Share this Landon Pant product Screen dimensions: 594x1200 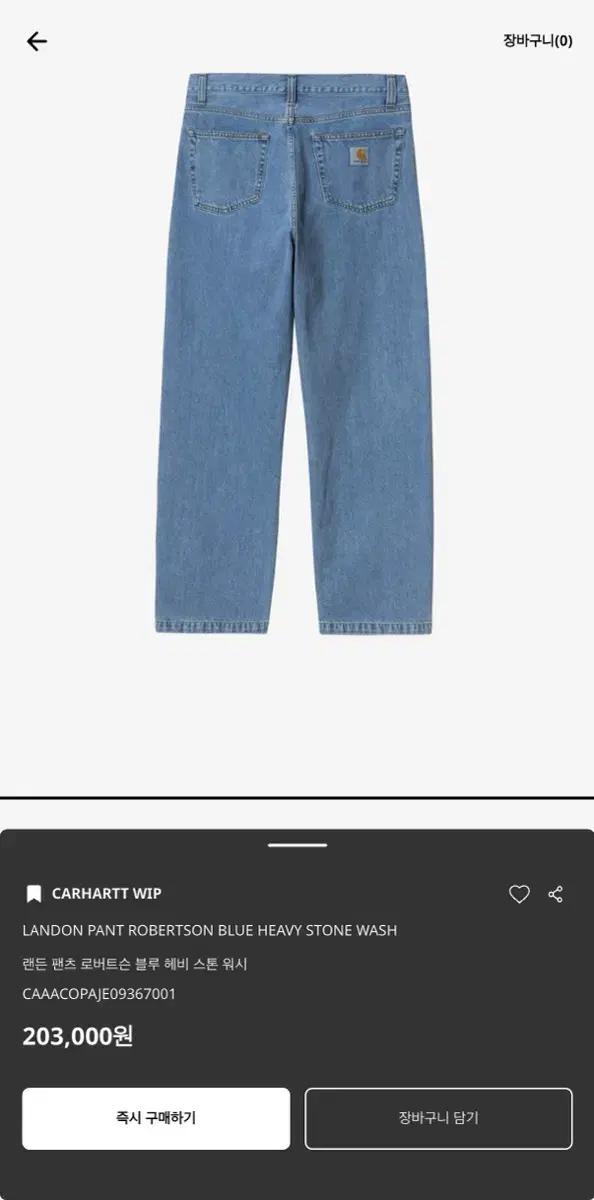tap(556, 894)
